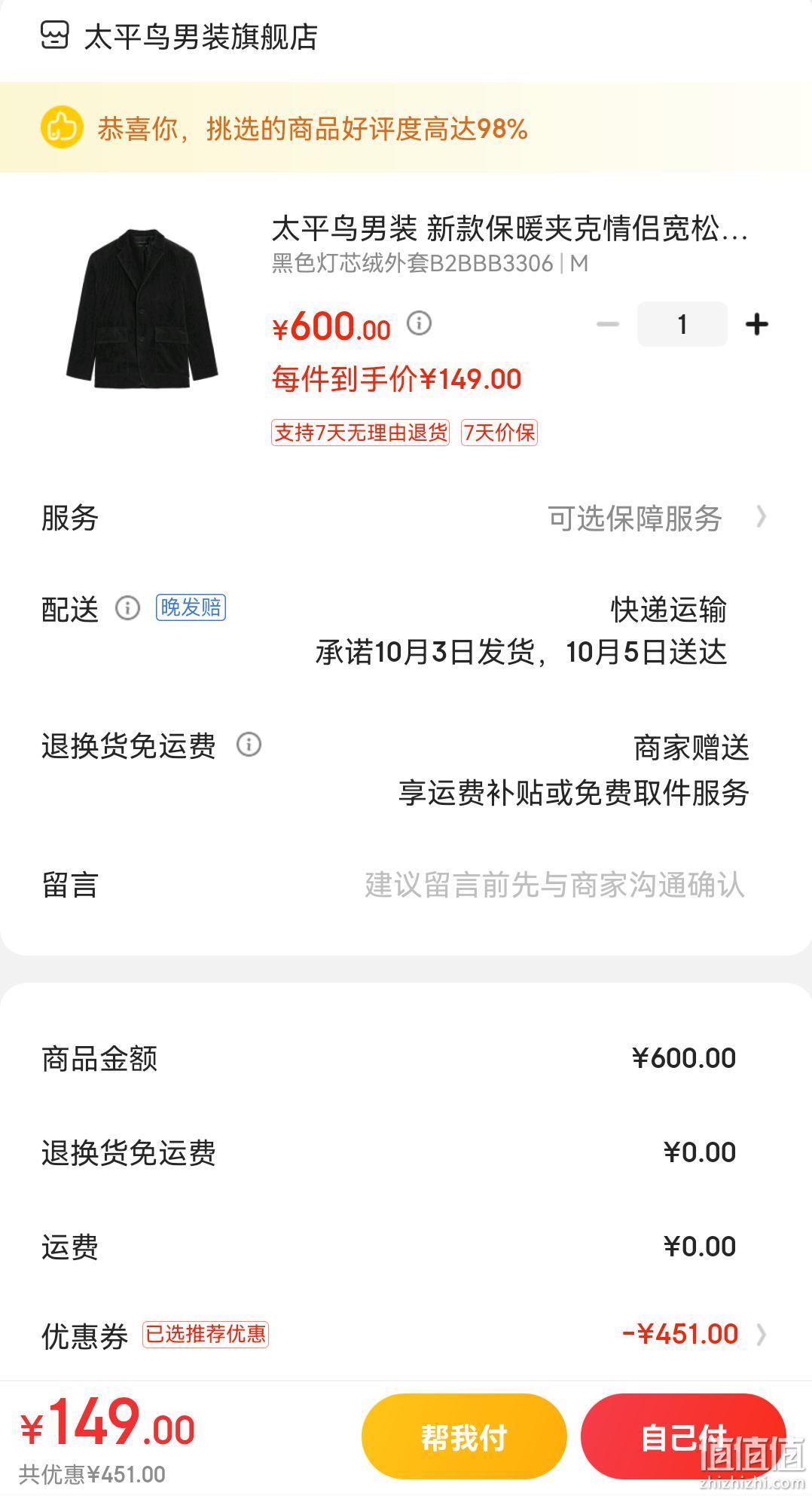
Task: Tap the quantity field showing 1
Action: 682,324
